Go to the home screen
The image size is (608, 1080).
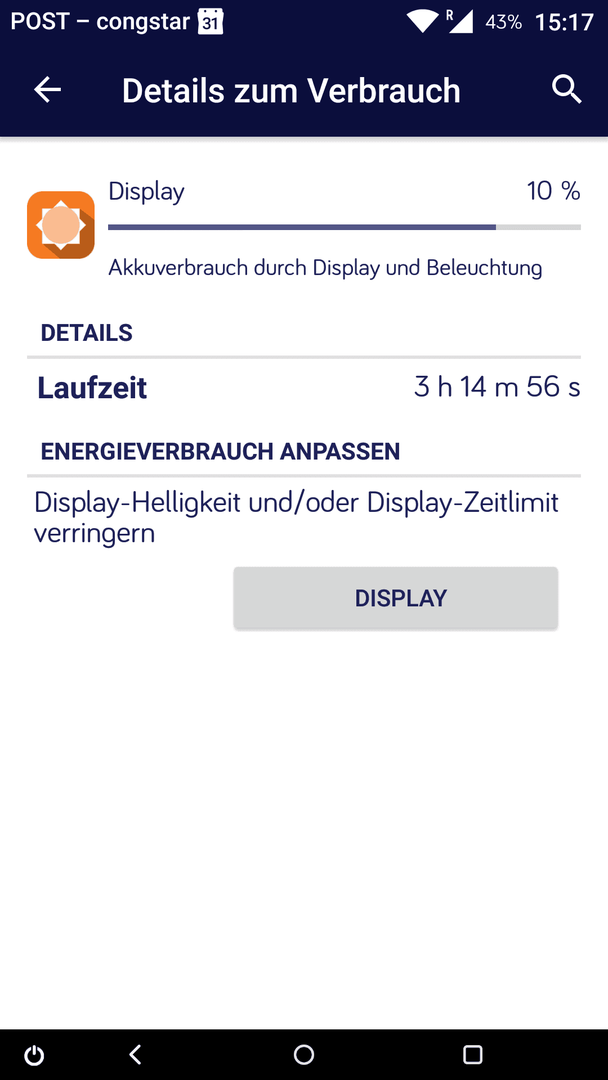click(x=304, y=1055)
